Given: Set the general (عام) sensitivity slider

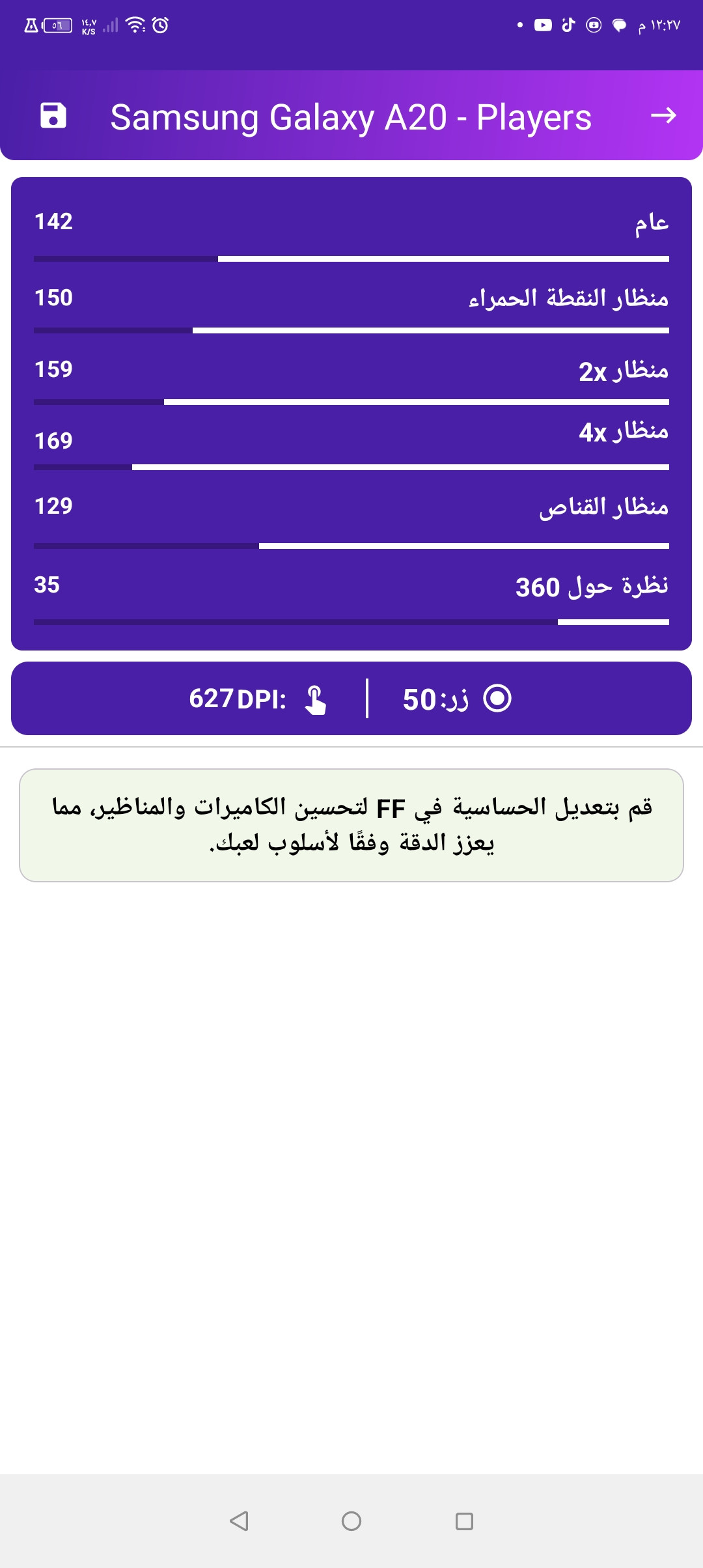Looking at the screenshot, I should pos(351,259).
